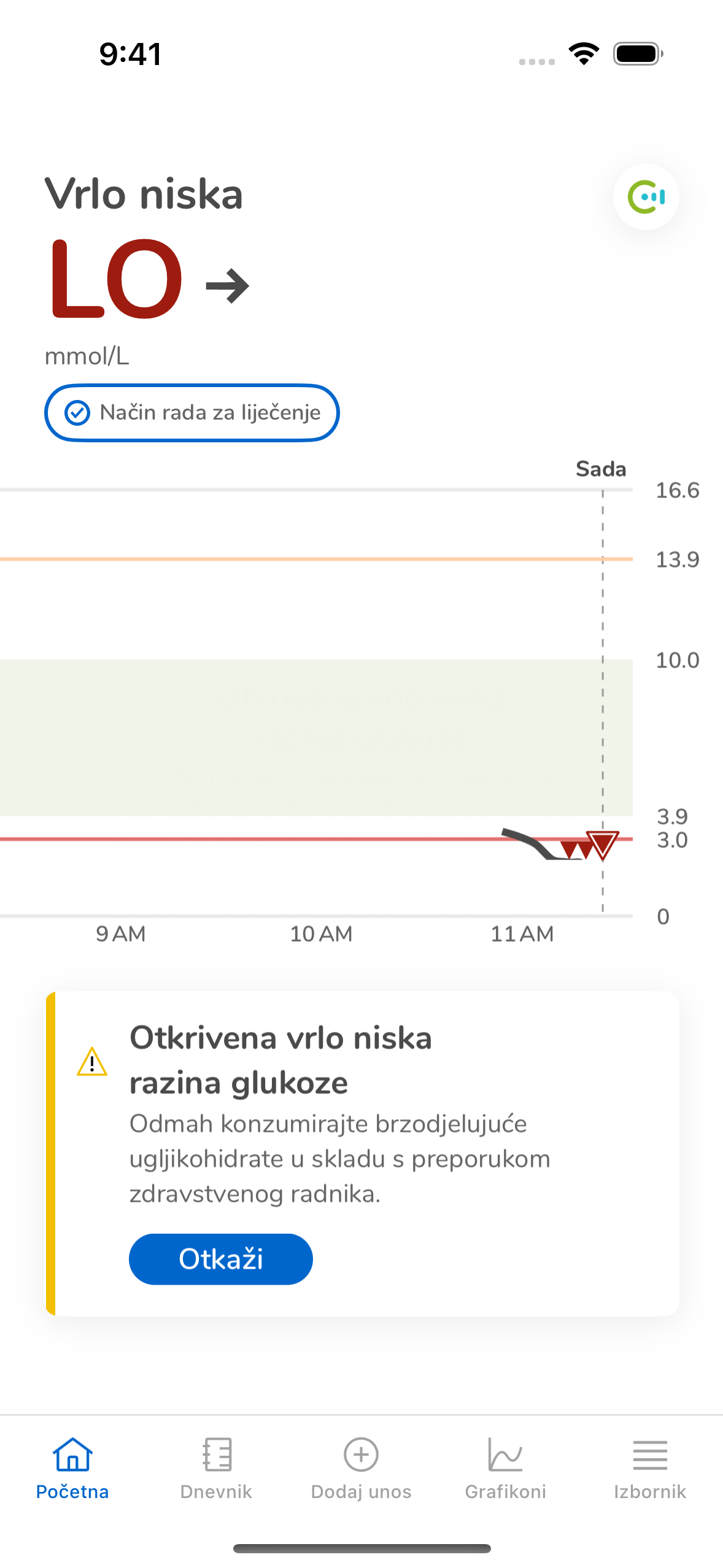Screen dimensions: 723x1568
Task: Dismiss the alert with Otkaži button
Action: pos(220,1259)
